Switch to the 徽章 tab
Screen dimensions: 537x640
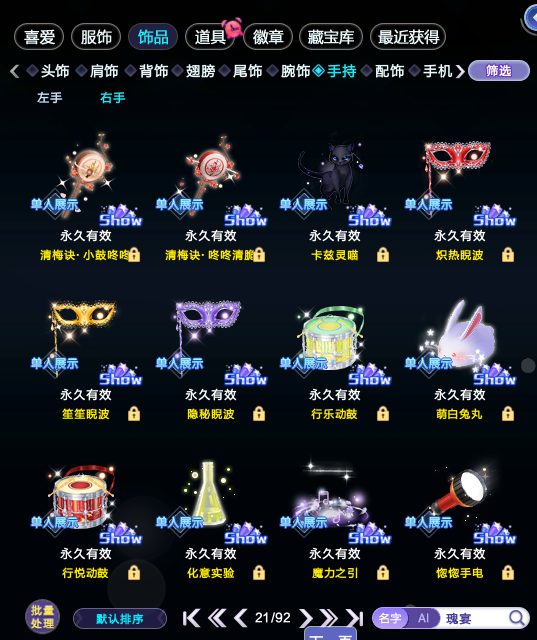click(x=268, y=37)
